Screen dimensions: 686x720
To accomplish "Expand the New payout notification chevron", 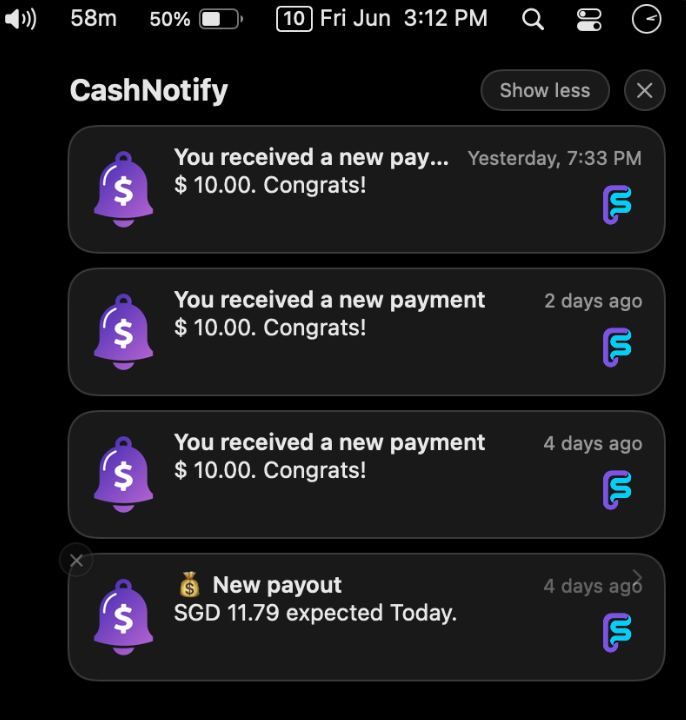I will [638, 578].
